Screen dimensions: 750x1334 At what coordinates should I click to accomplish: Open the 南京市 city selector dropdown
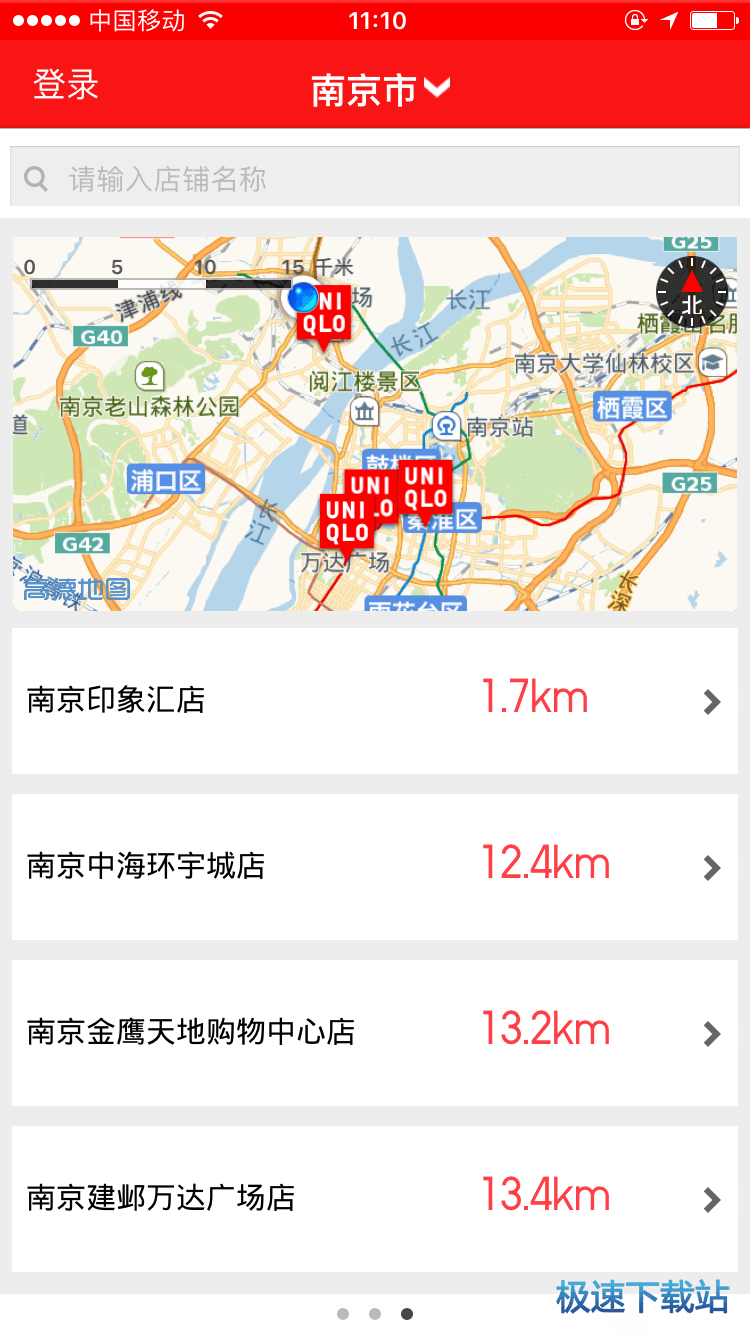(x=375, y=88)
